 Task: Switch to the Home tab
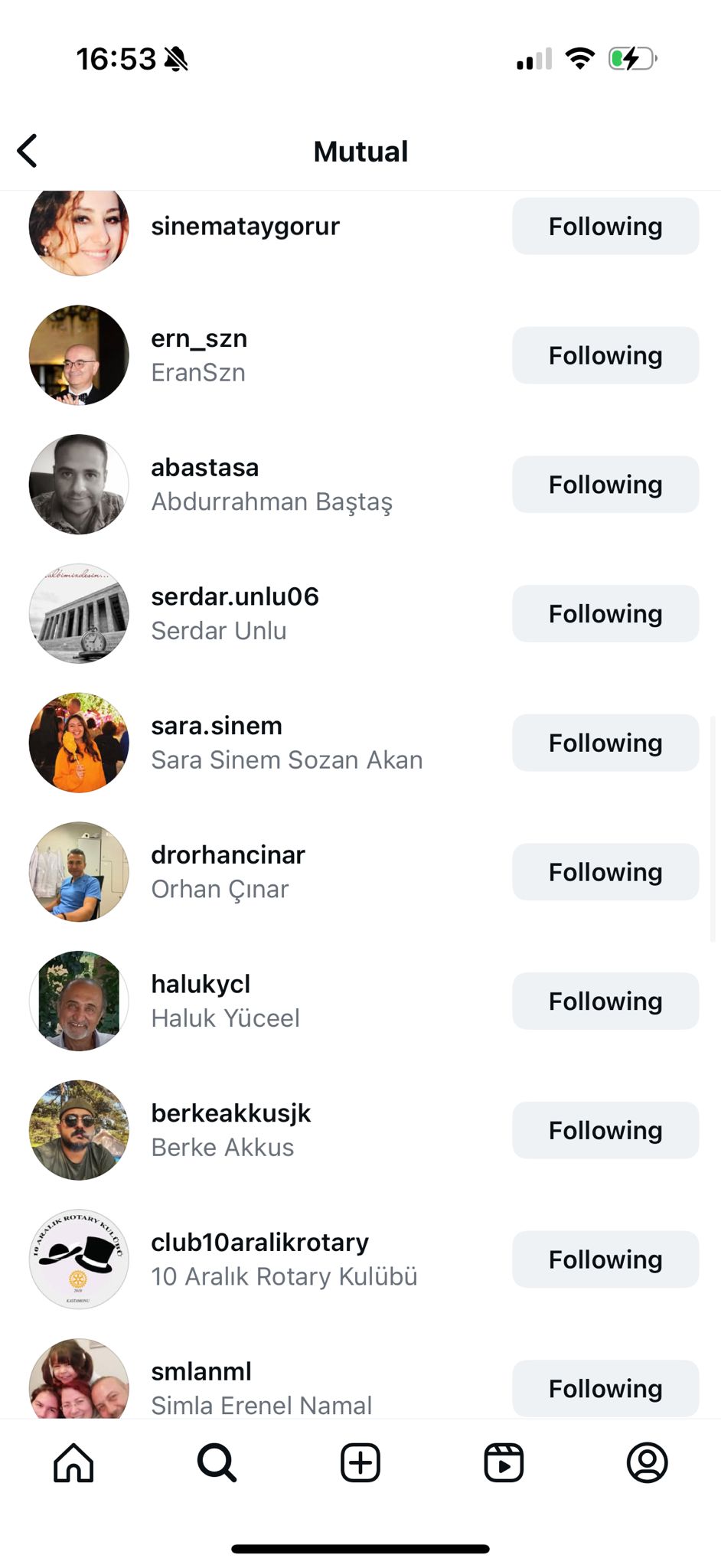tap(73, 1463)
